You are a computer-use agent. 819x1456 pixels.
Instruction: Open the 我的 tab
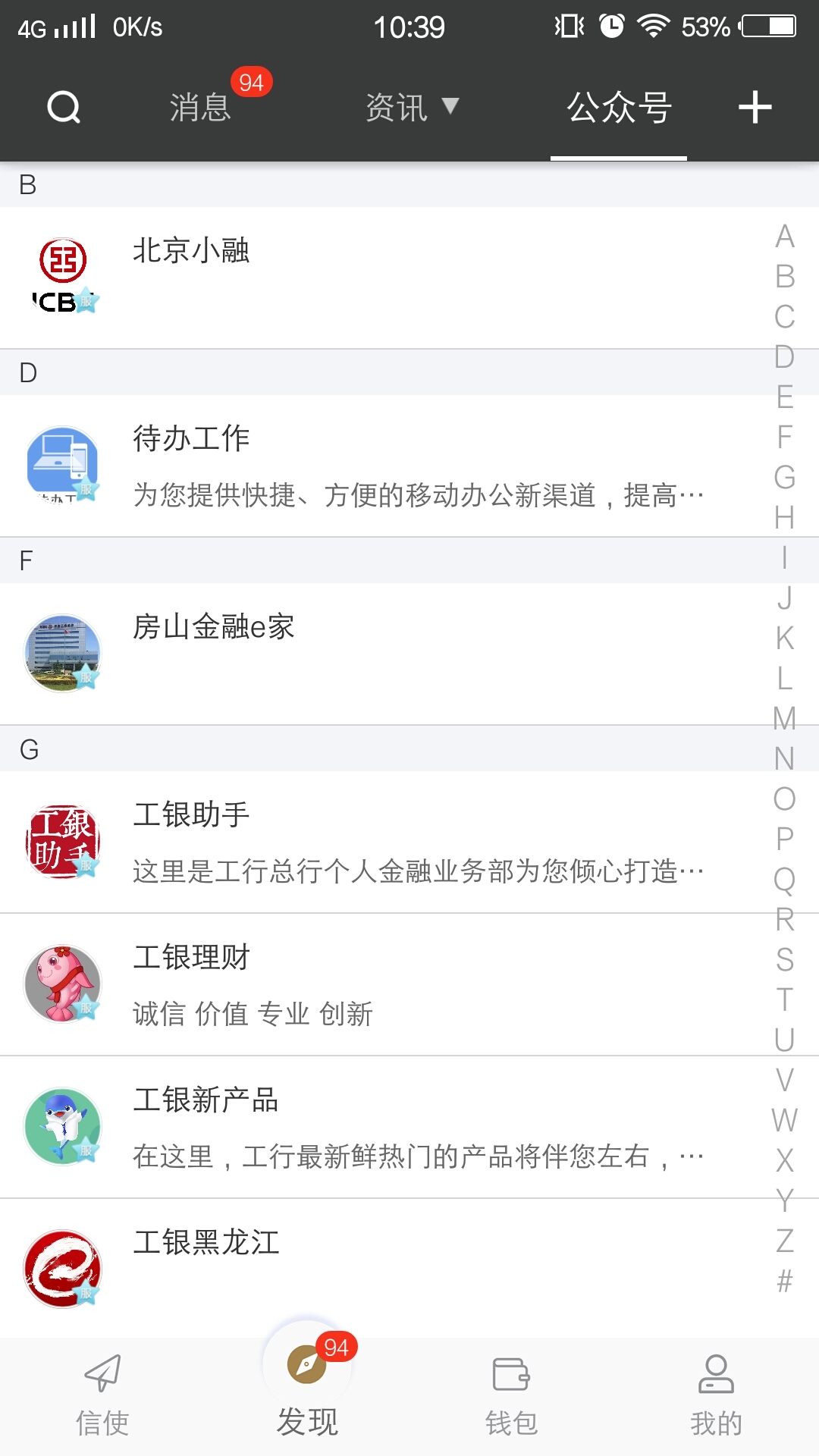716,1395
